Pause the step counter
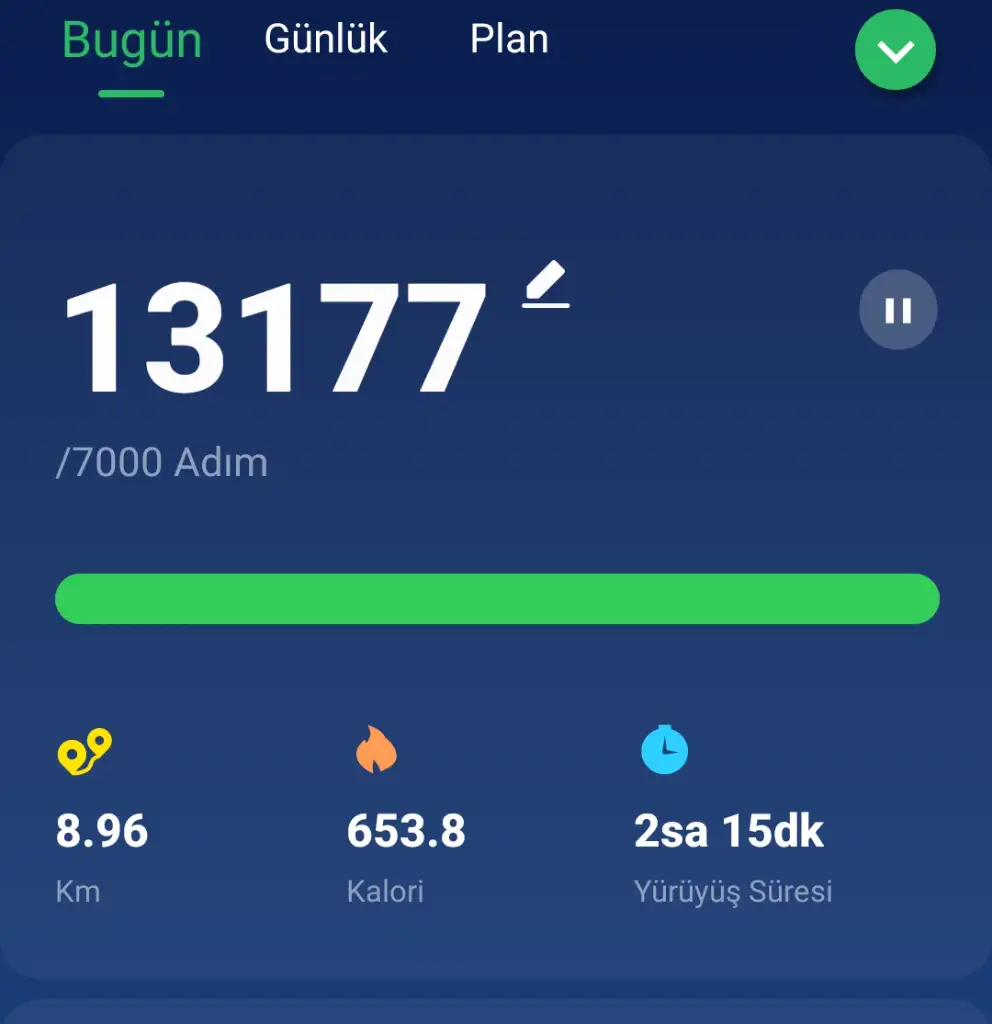 tap(898, 311)
